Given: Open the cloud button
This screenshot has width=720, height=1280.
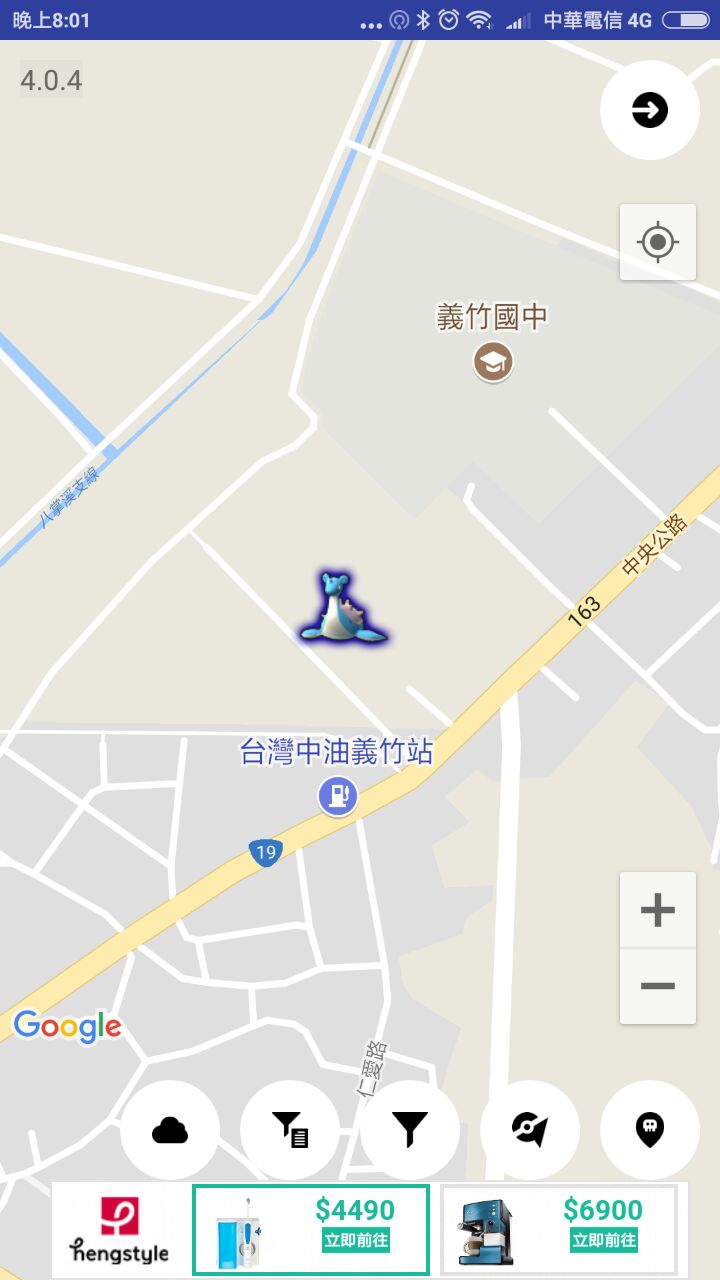Looking at the screenshot, I should point(170,1130).
